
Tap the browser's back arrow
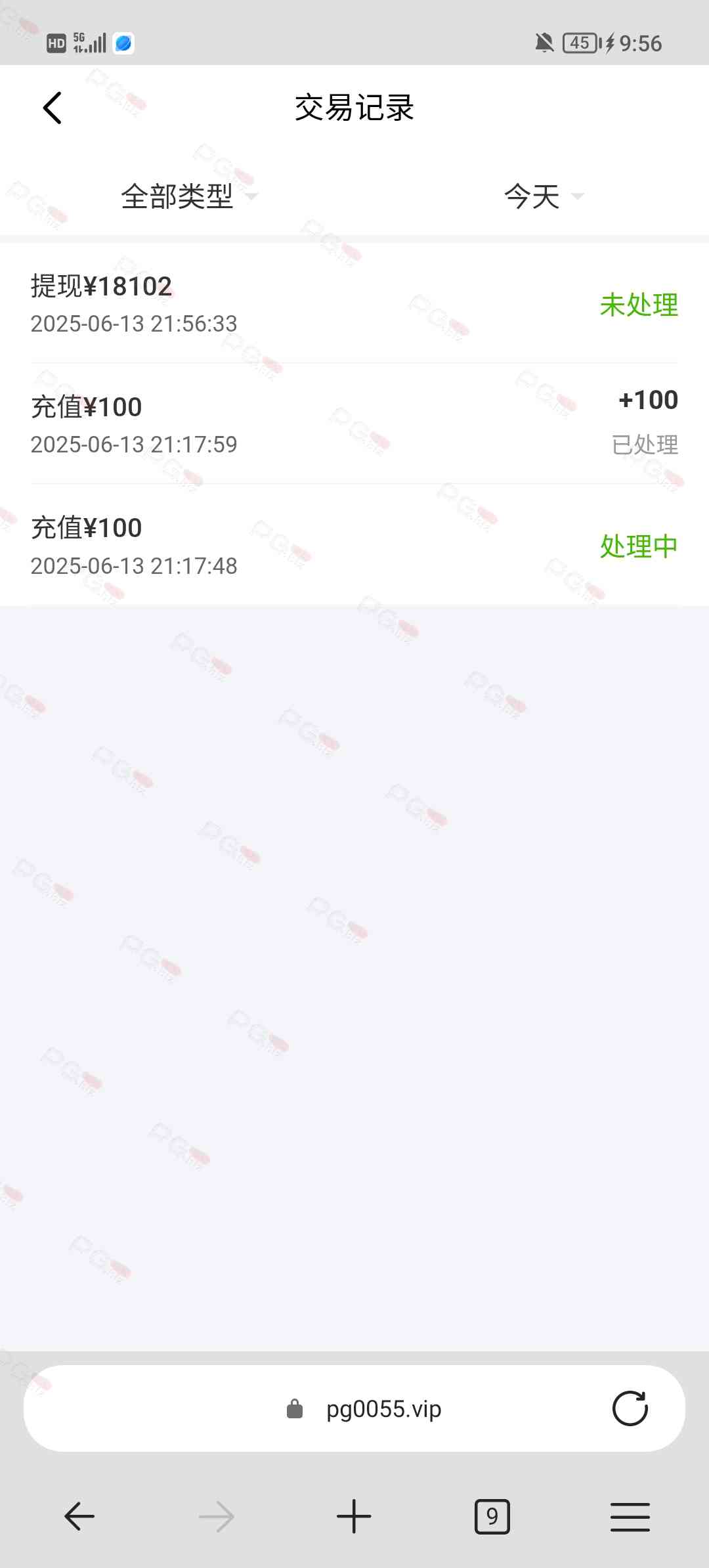[79, 1516]
